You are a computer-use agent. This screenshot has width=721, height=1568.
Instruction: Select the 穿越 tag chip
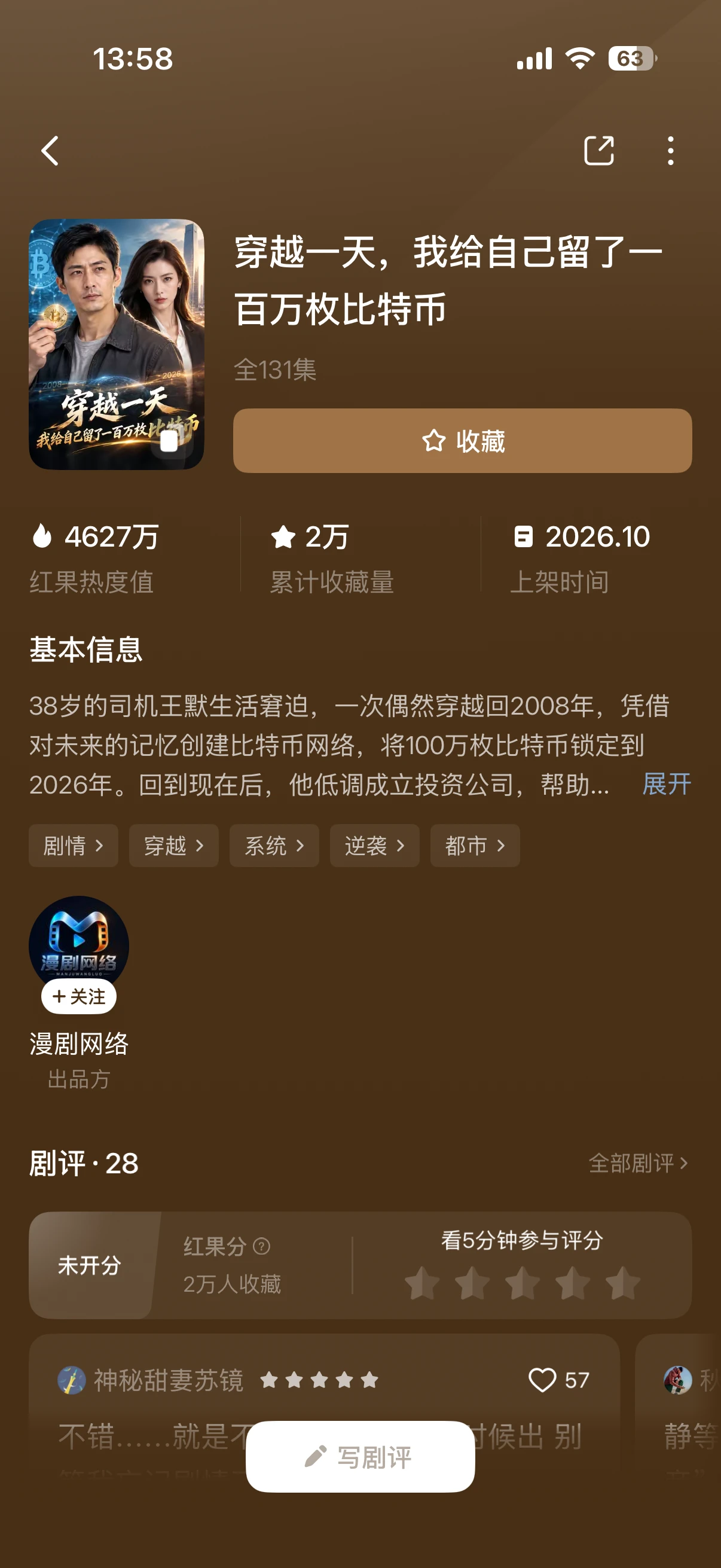174,846
